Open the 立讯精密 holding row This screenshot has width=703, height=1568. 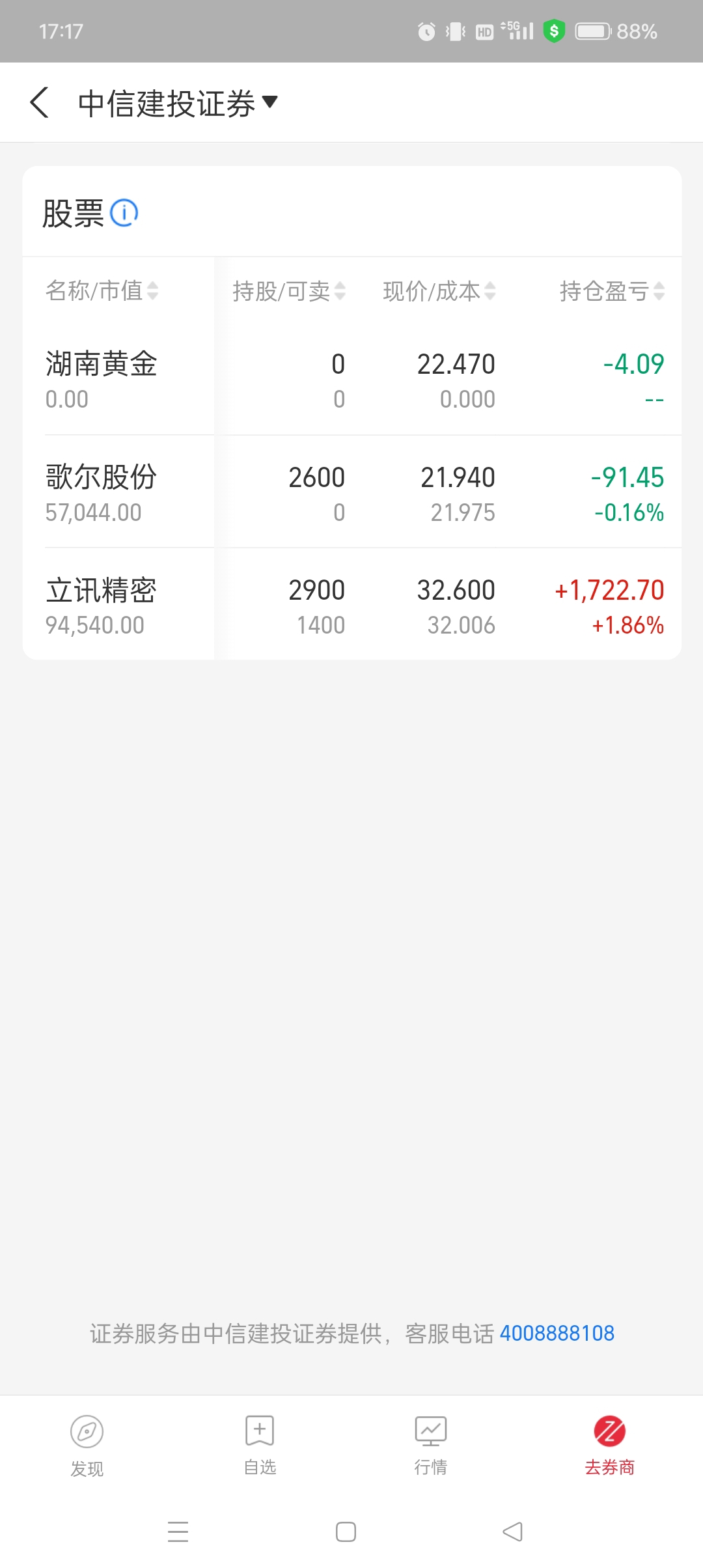pos(352,605)
